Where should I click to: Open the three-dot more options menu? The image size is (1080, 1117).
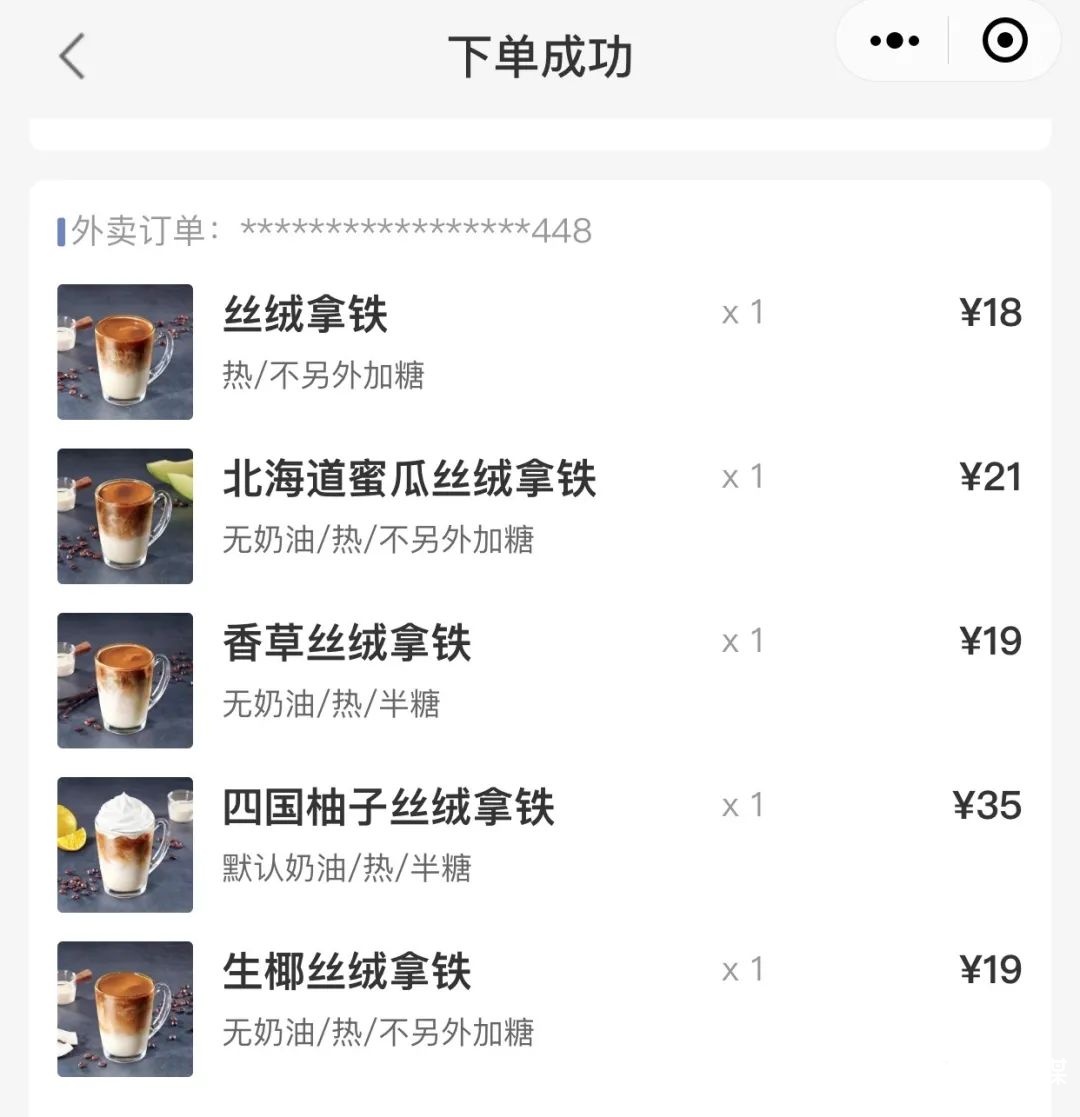pyautogui.click(x=893, y=41)
